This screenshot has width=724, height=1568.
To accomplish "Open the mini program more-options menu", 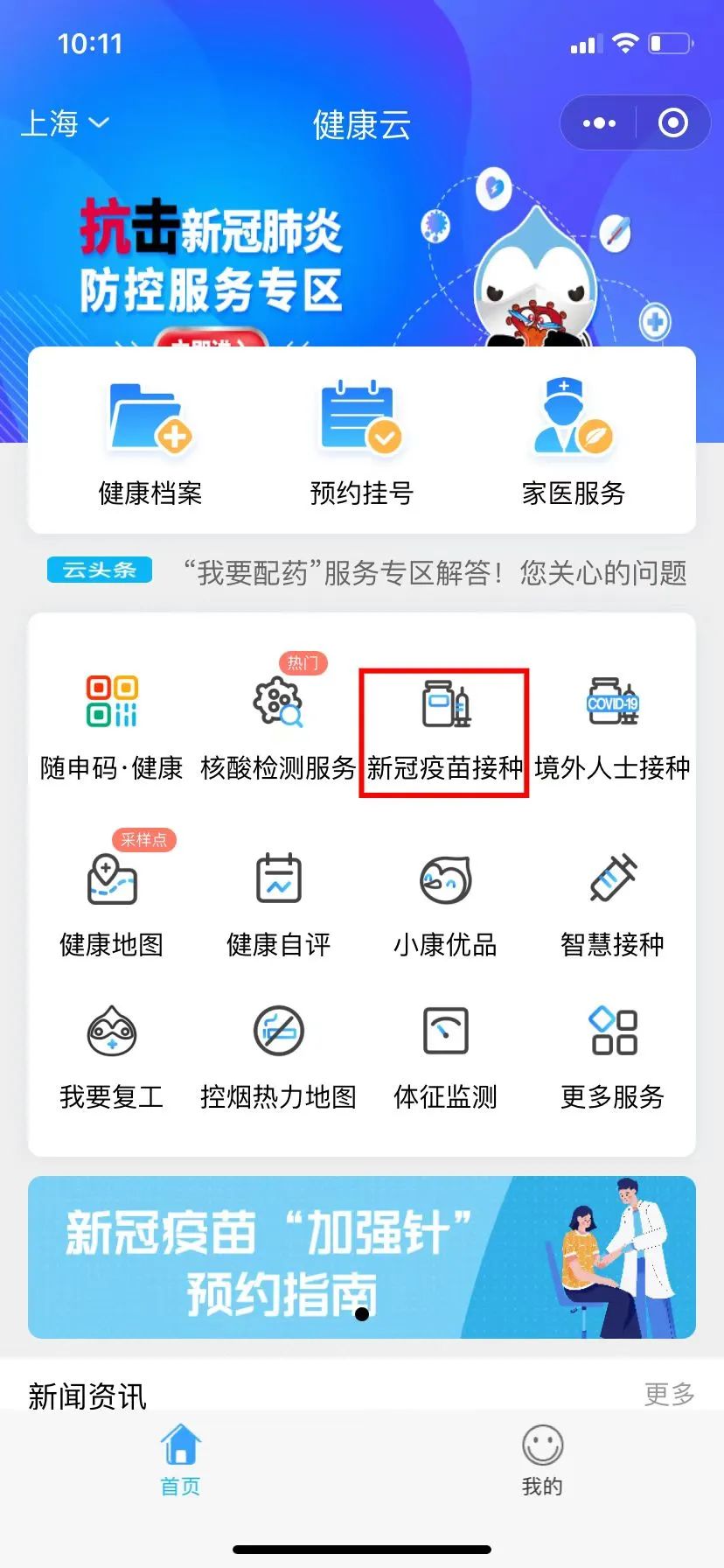I will click(x=599, y=123).
